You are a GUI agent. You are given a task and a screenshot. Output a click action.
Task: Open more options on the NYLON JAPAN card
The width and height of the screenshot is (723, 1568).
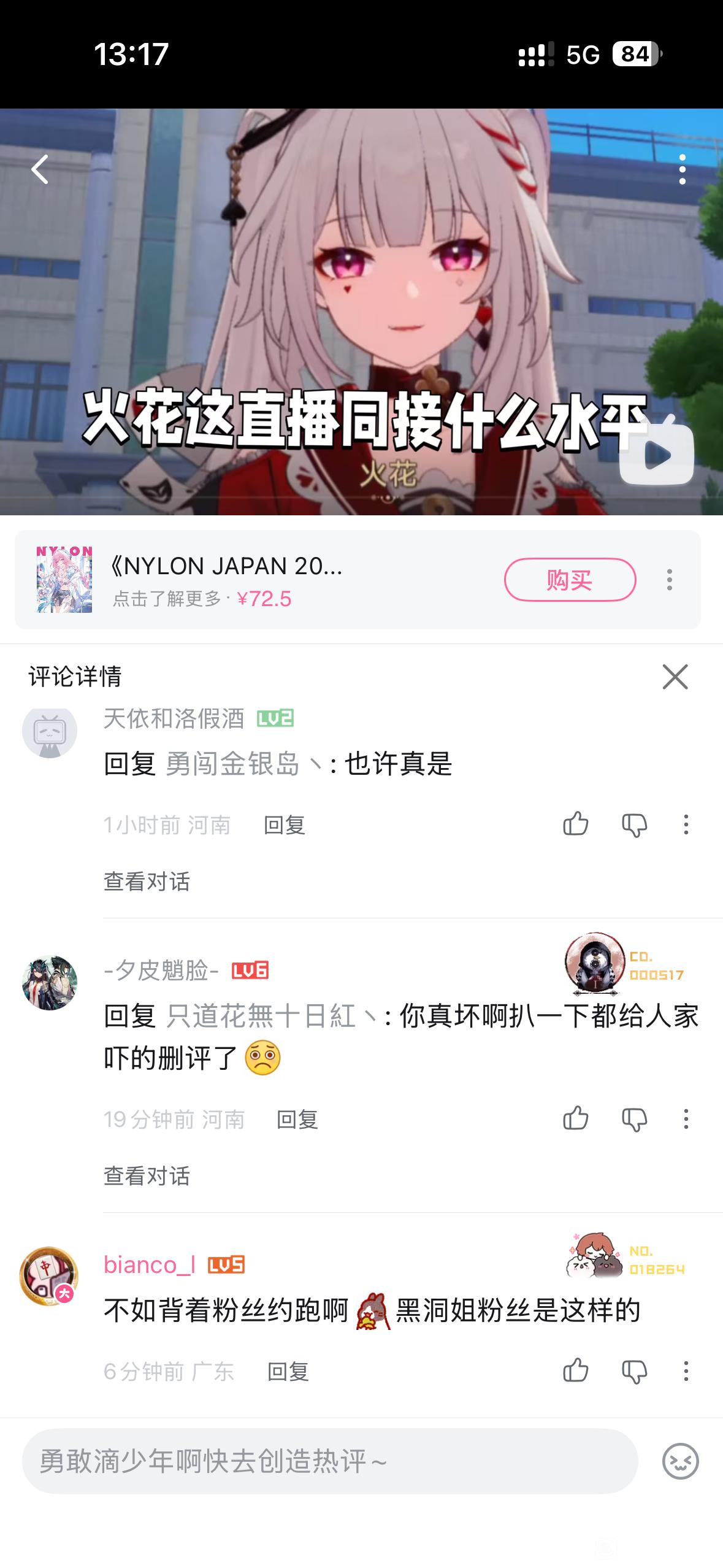pyautogui.click(x=670, y=580)
